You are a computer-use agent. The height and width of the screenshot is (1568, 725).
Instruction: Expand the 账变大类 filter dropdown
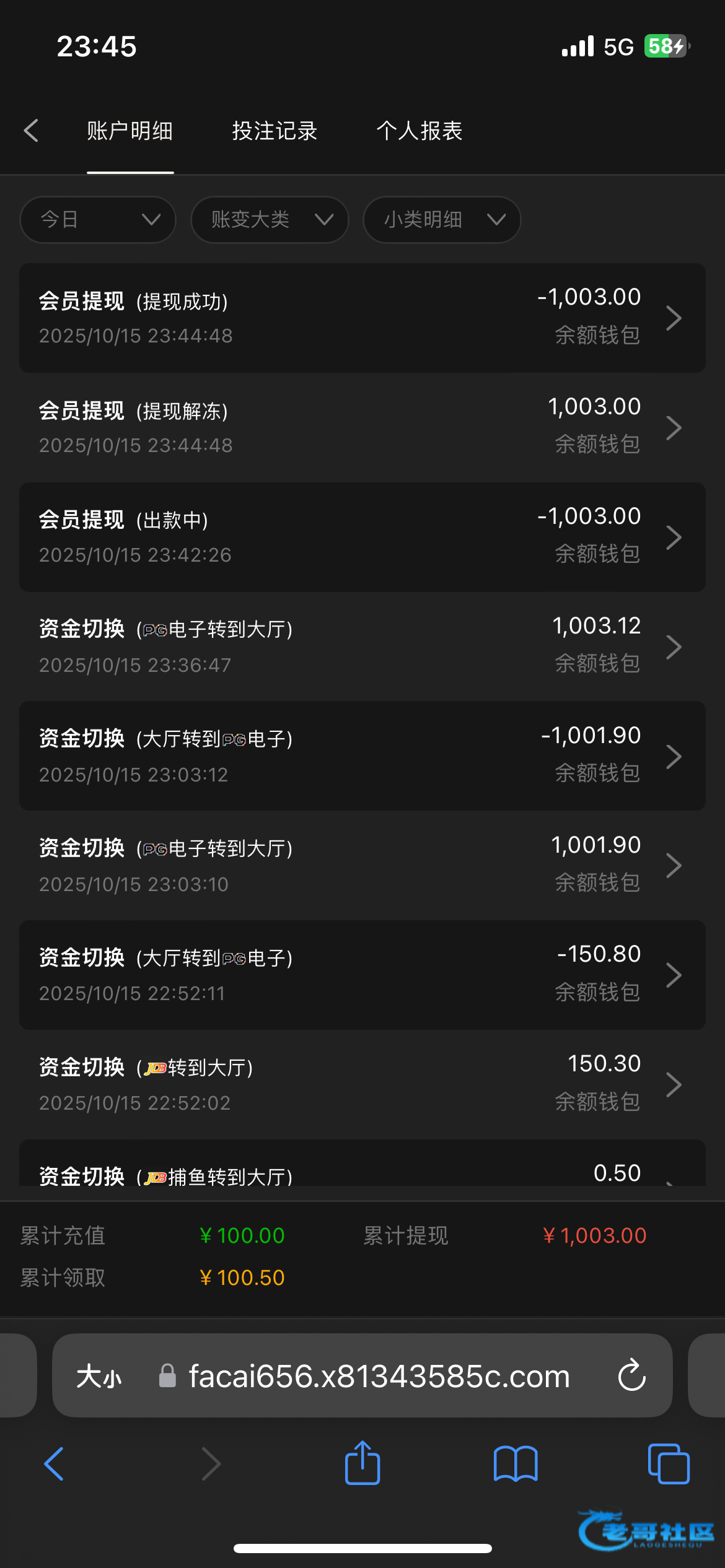(270, 220)
